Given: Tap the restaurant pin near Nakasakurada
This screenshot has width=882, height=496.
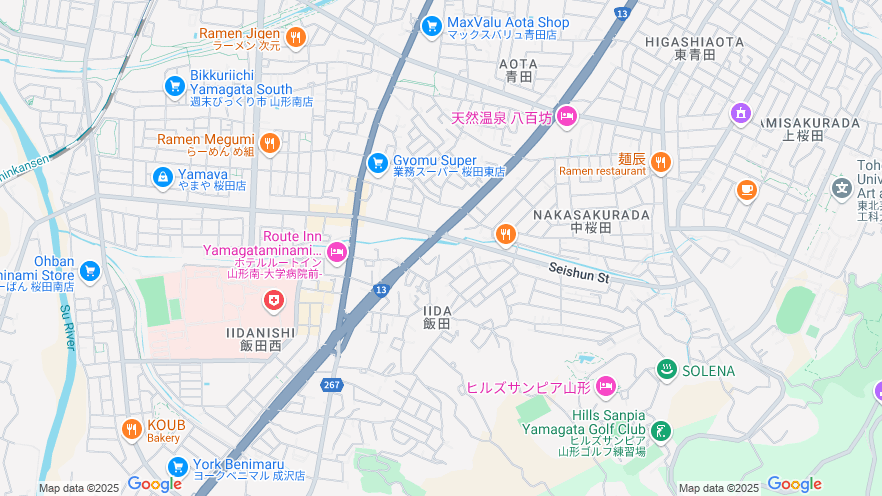Looking at the screenshot, I should tap(506, 235).
